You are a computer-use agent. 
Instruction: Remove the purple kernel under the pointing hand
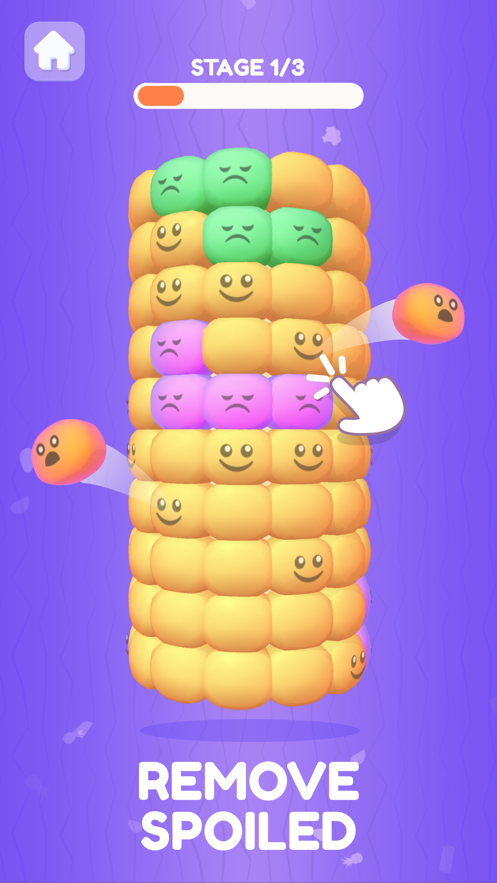pos(302,402)
